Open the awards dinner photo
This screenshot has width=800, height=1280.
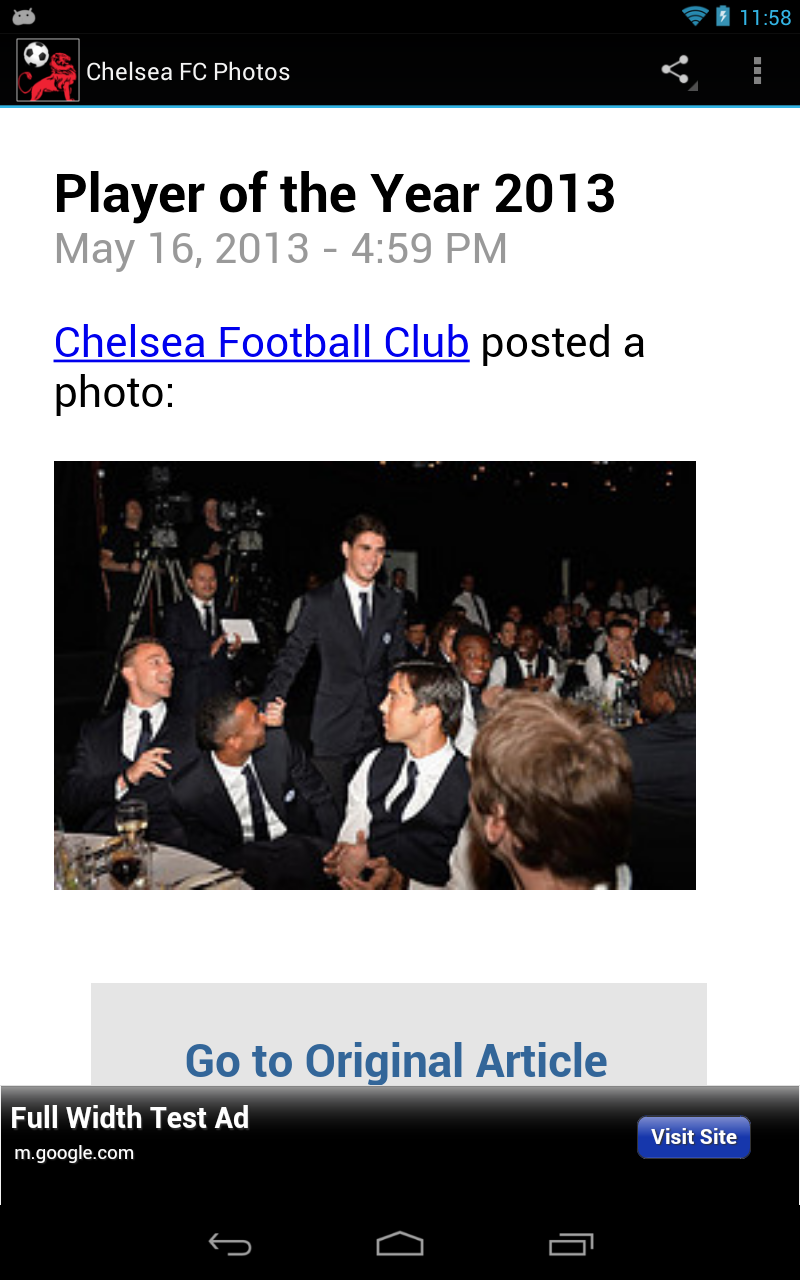point(375,674)
